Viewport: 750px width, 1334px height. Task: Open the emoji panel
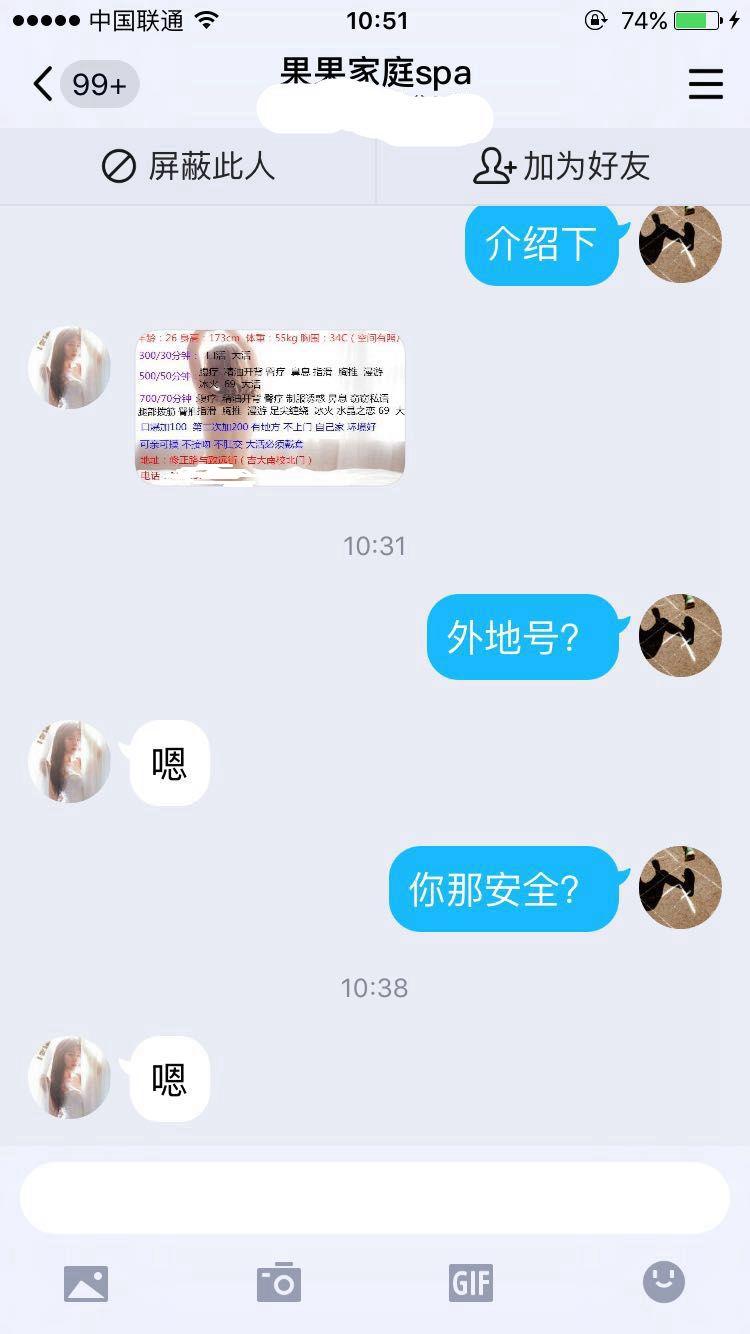click(663, 1282)
